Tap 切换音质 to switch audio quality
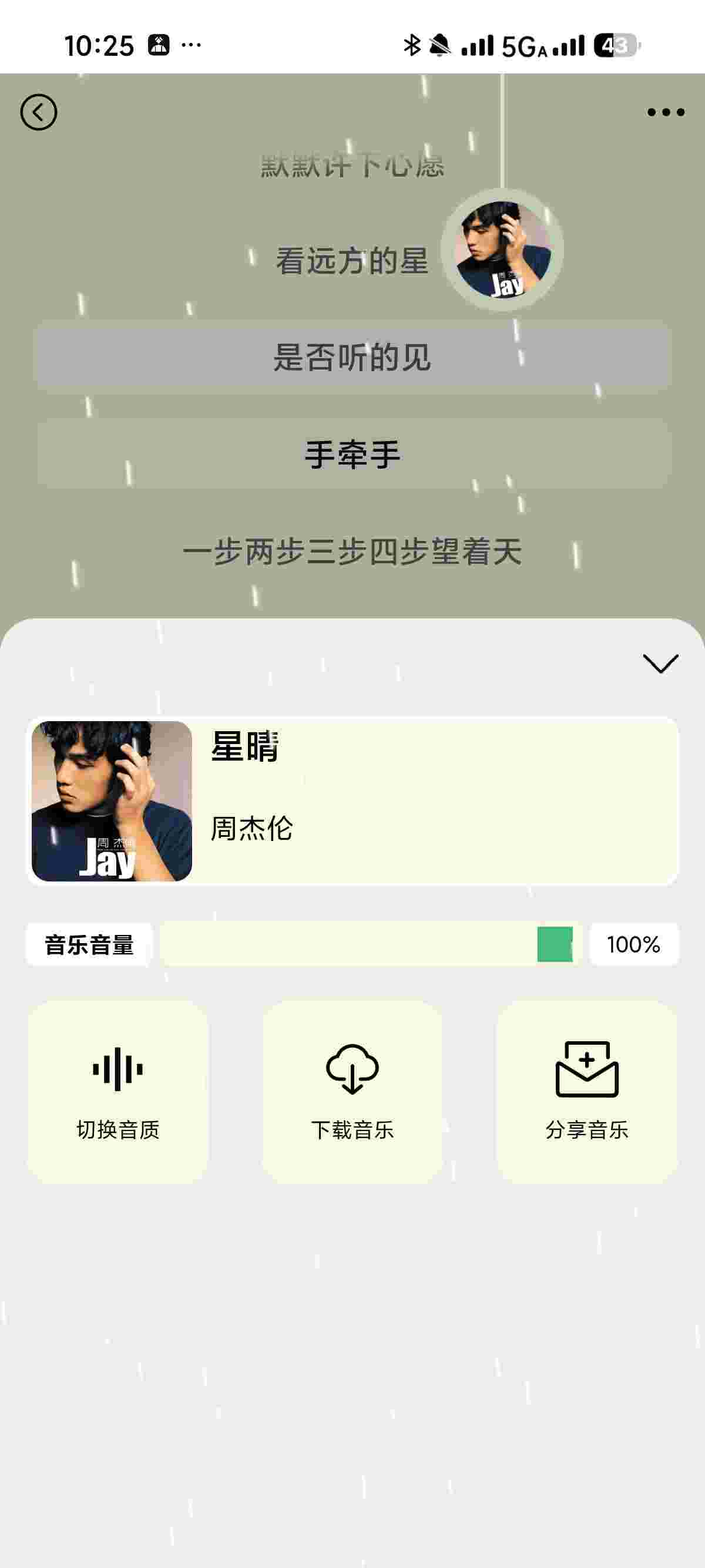Screen dimensions: 705x1568 pyautogui.click(x=118, y=1091)
